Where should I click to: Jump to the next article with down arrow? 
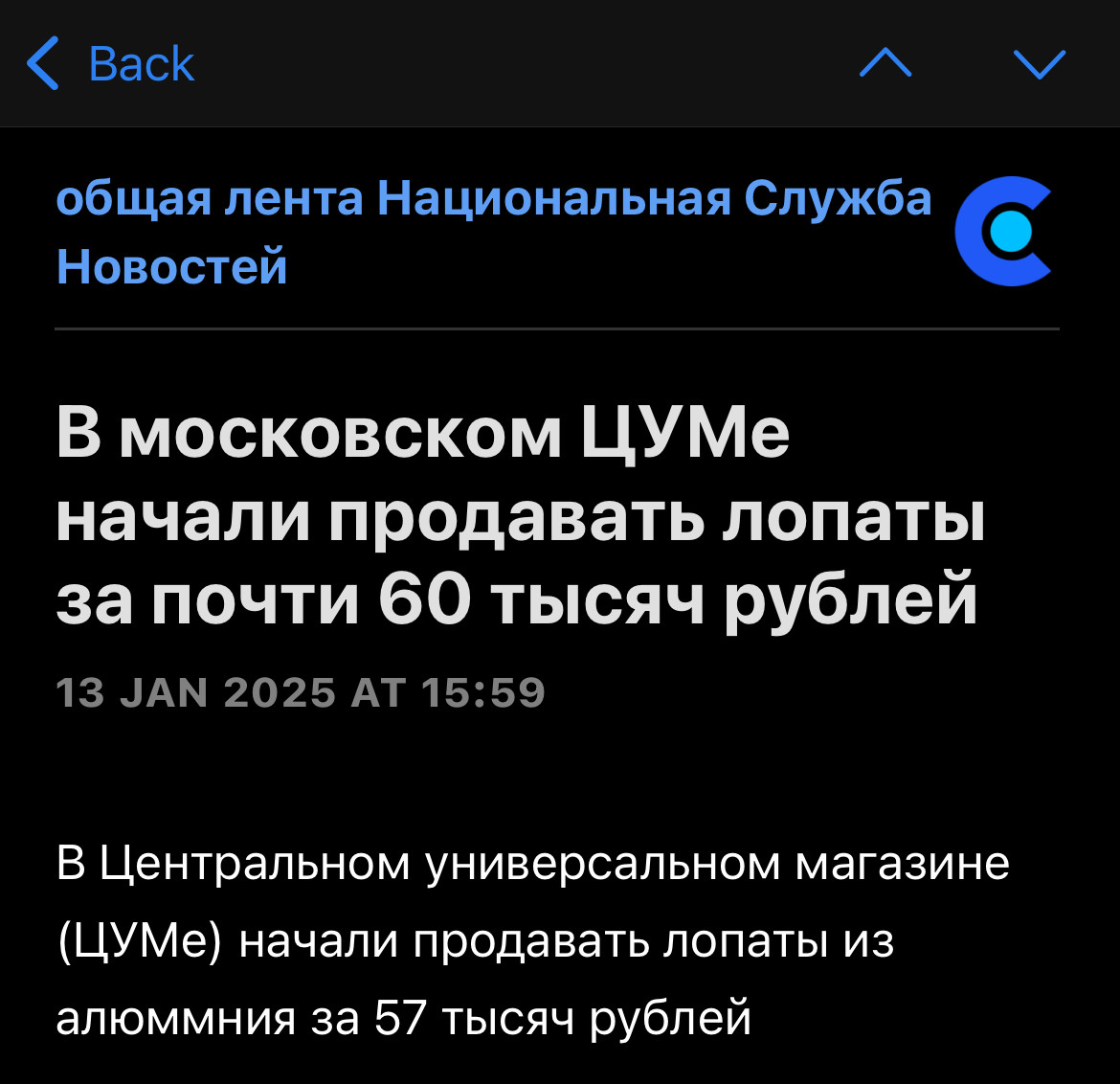click(x=1039, y=64)
